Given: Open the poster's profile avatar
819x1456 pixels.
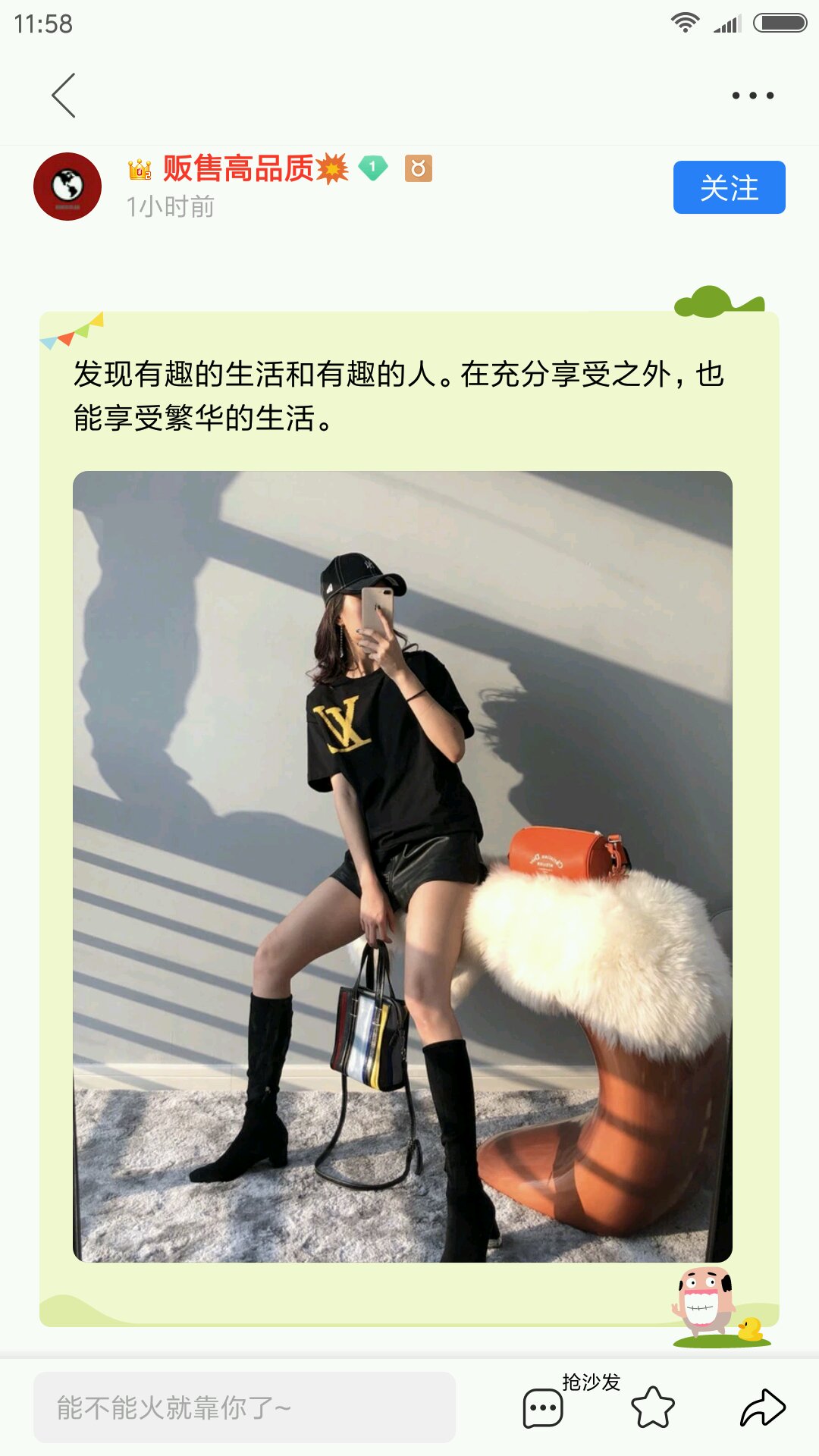Looking at the screenshot, I should (x=67, y=187).
